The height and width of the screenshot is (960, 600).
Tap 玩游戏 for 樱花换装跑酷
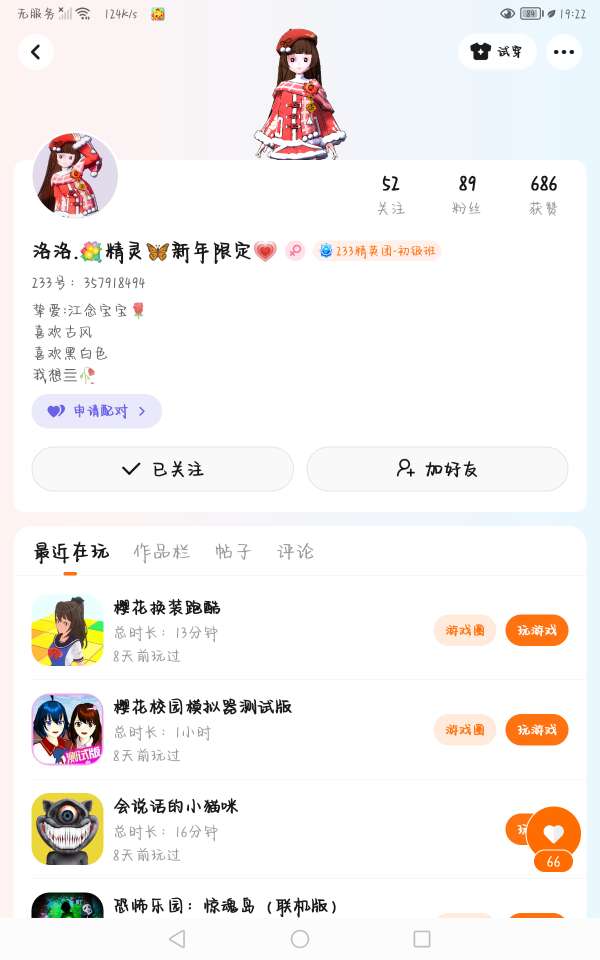click(x=537, y=630)
